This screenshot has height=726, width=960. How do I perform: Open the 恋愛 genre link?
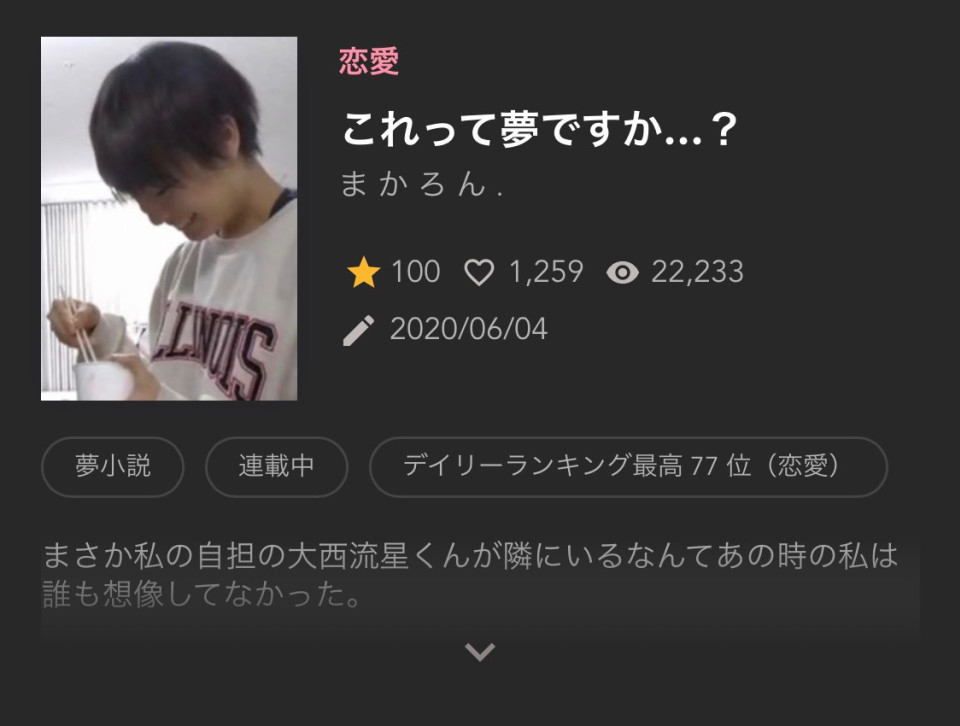pos(369,62)
